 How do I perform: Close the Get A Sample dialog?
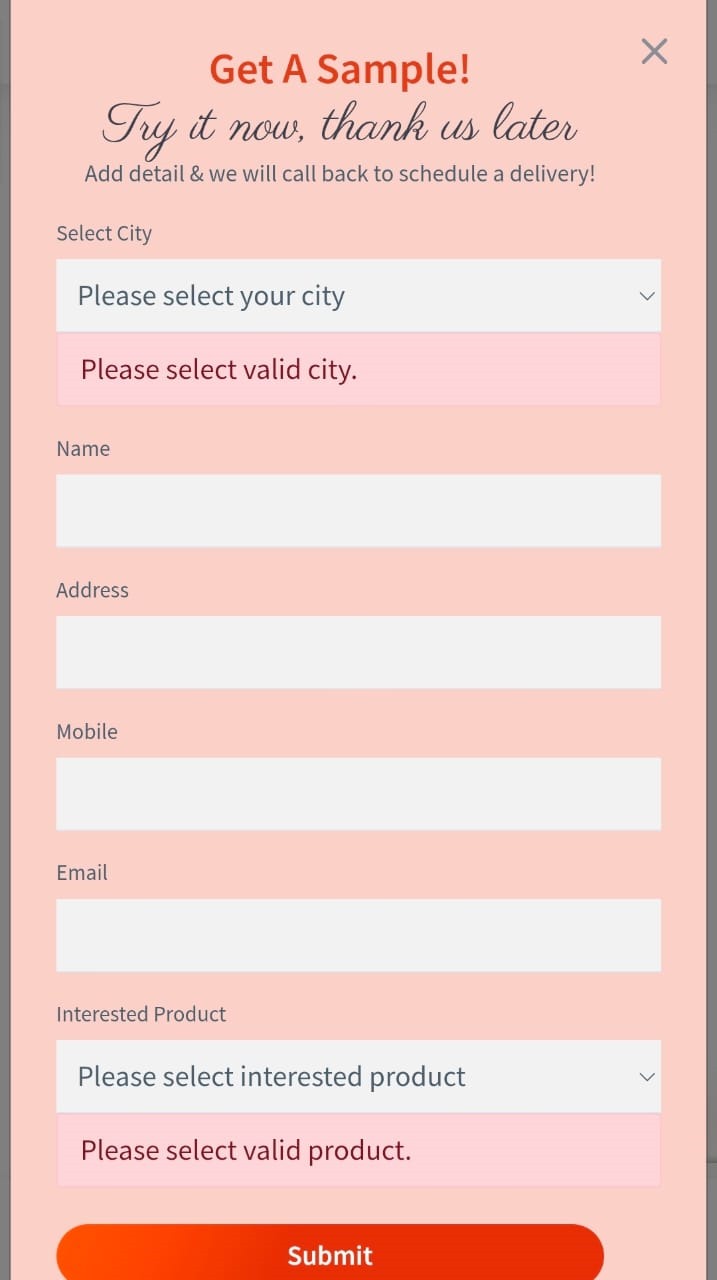click(x=654, y=51)
